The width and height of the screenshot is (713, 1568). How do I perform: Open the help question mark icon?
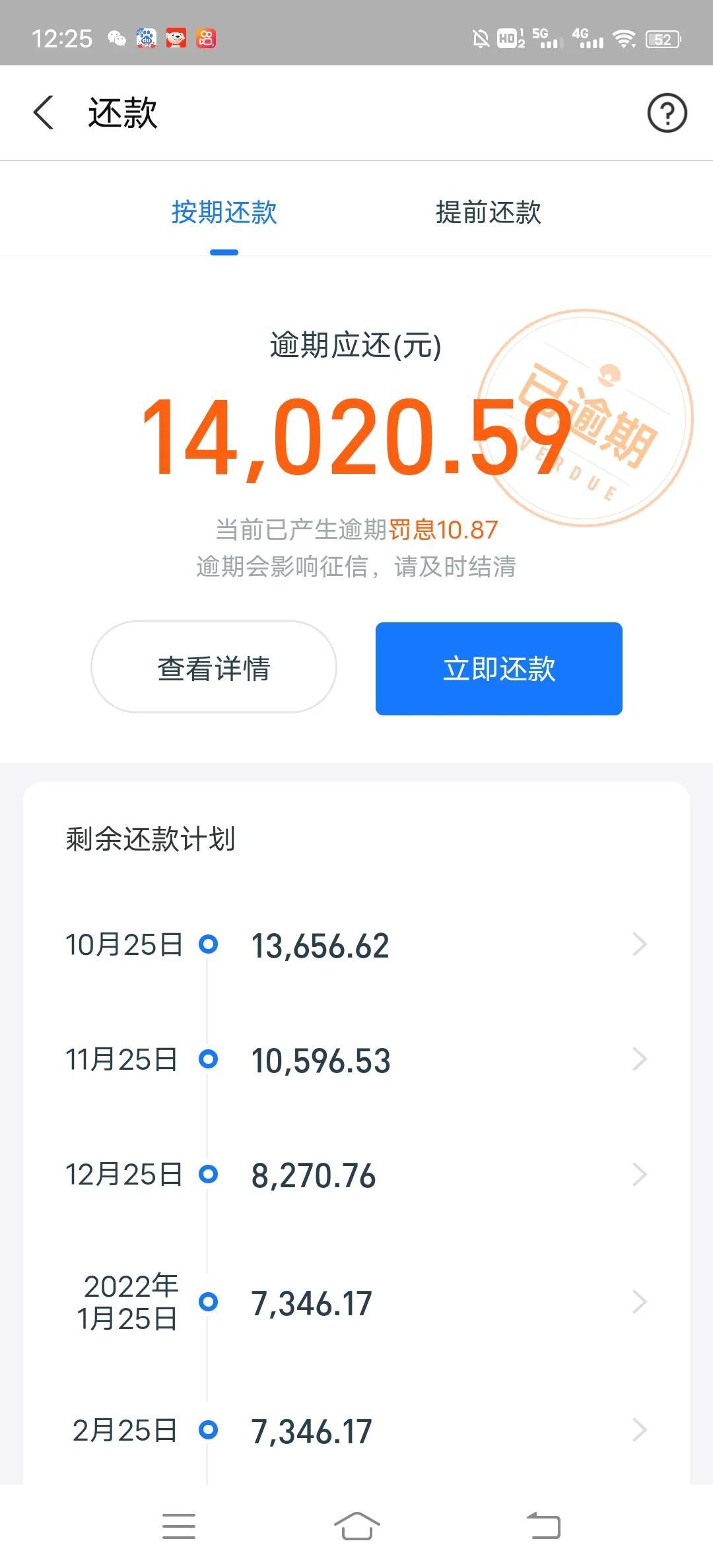click(667, 113)
